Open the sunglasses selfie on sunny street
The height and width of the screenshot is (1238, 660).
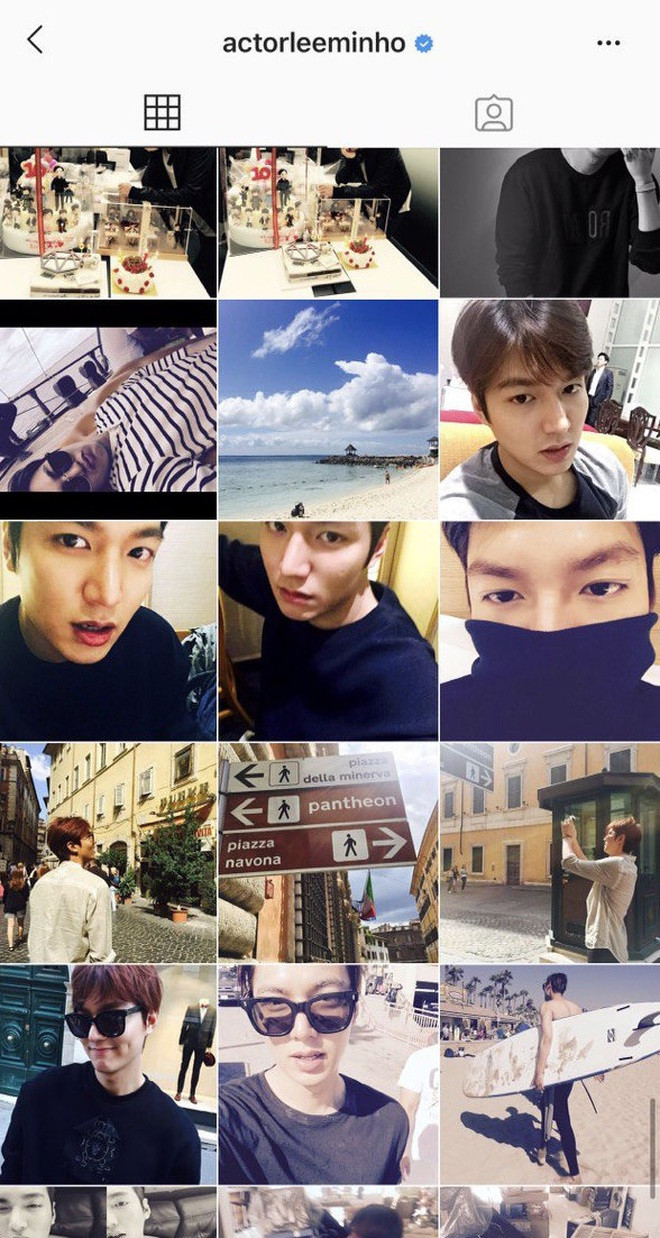click(328, 1074)
